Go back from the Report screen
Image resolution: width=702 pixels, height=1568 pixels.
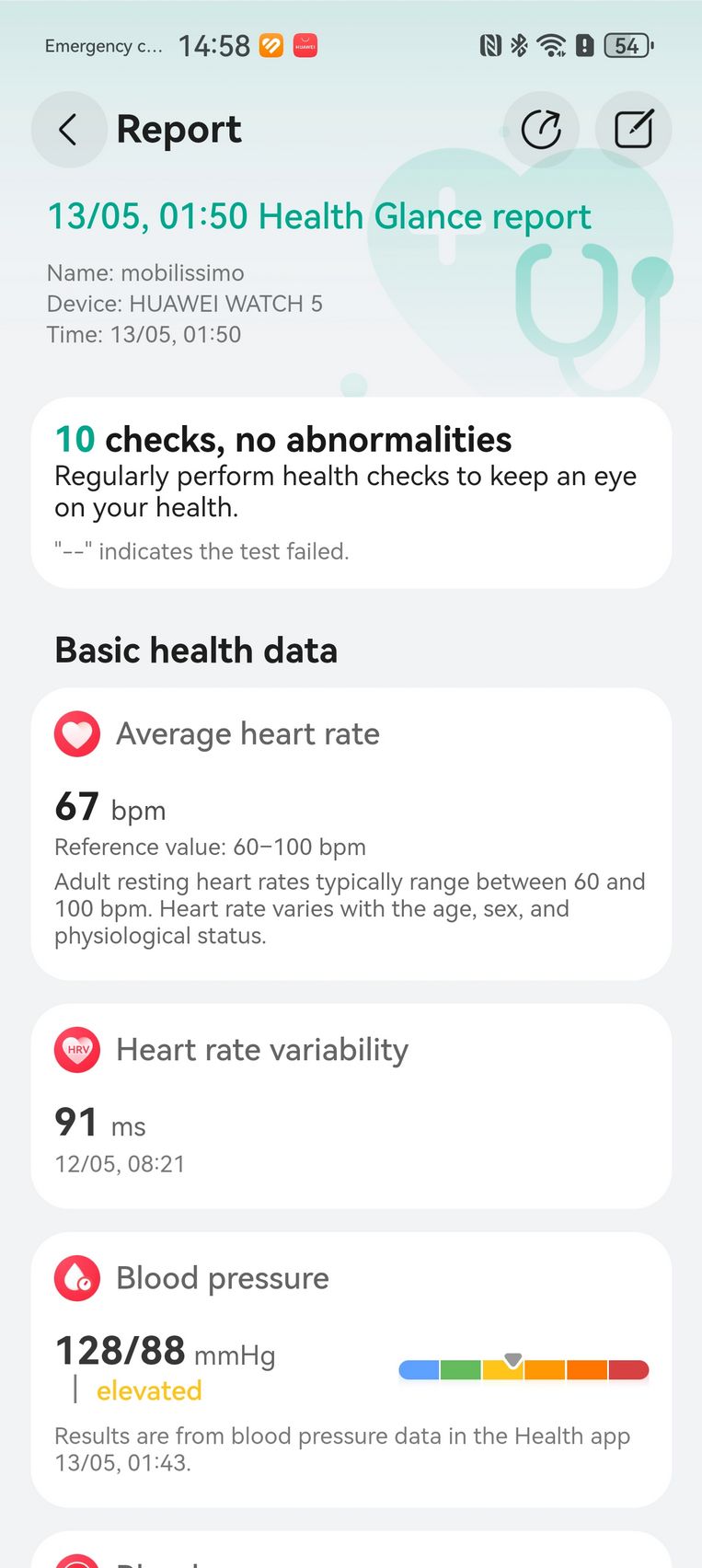pyautogui.click(x=69, y=130)
